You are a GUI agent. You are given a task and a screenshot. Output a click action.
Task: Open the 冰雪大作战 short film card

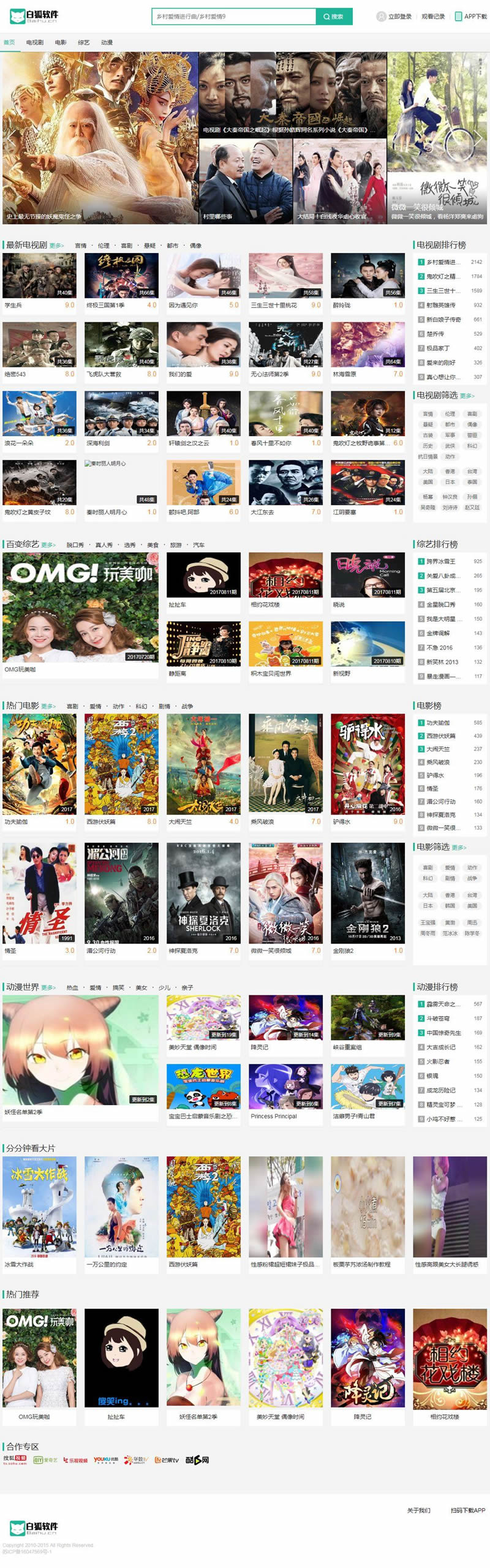coord(39,1207)
